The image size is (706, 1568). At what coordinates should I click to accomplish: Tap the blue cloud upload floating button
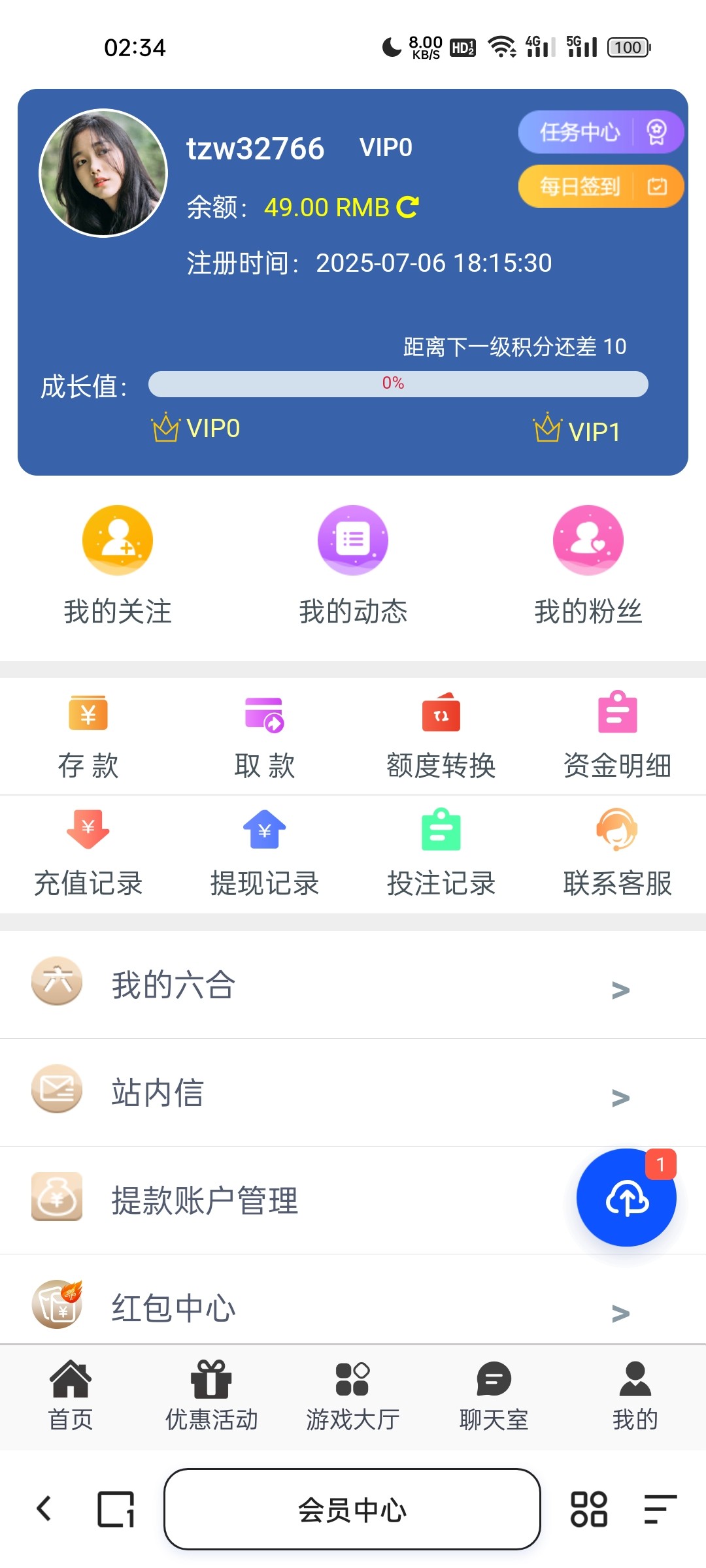[626, 1198]
